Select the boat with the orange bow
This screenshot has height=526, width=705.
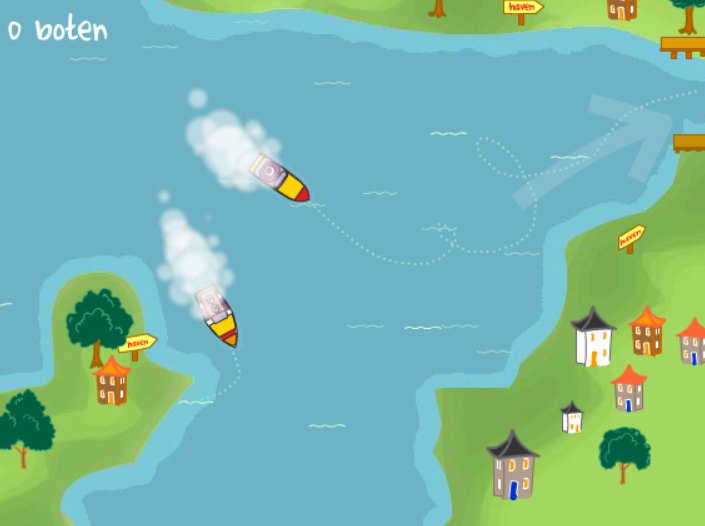(218, 317)
